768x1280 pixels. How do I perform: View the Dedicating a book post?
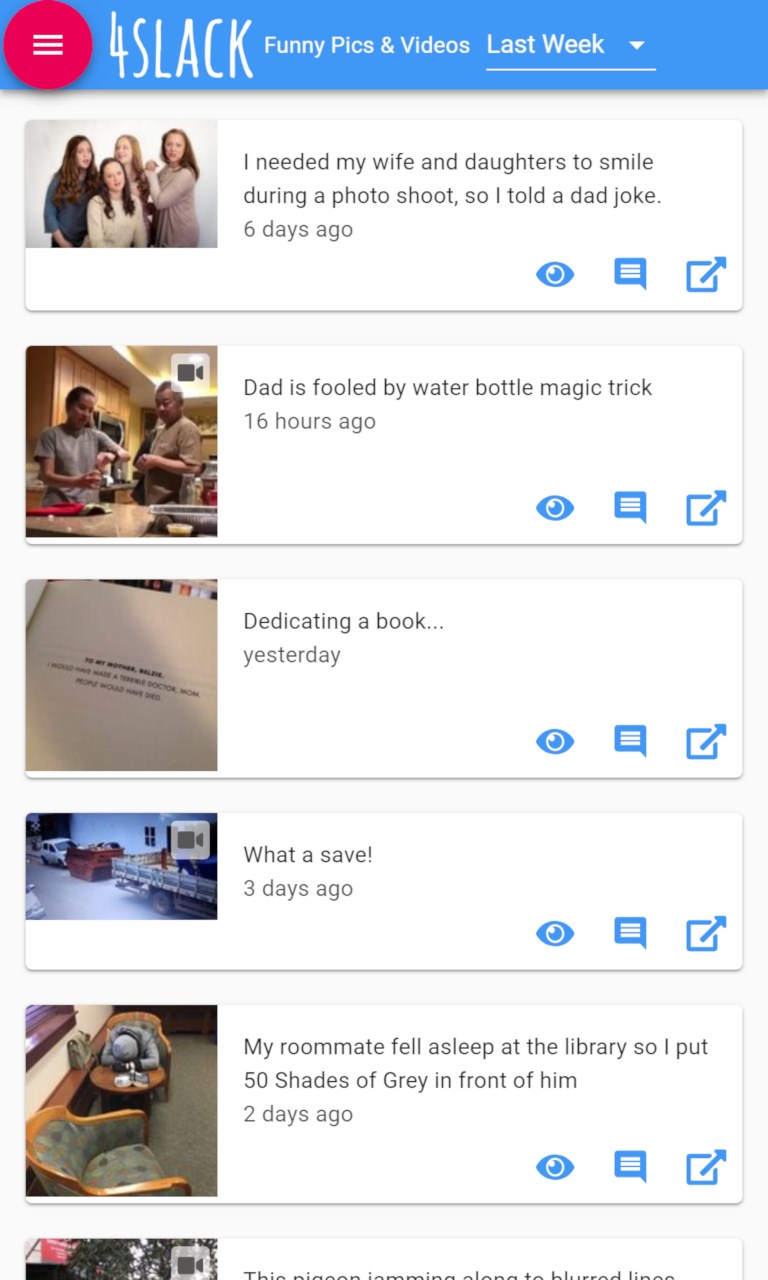(x=555, y=741)
